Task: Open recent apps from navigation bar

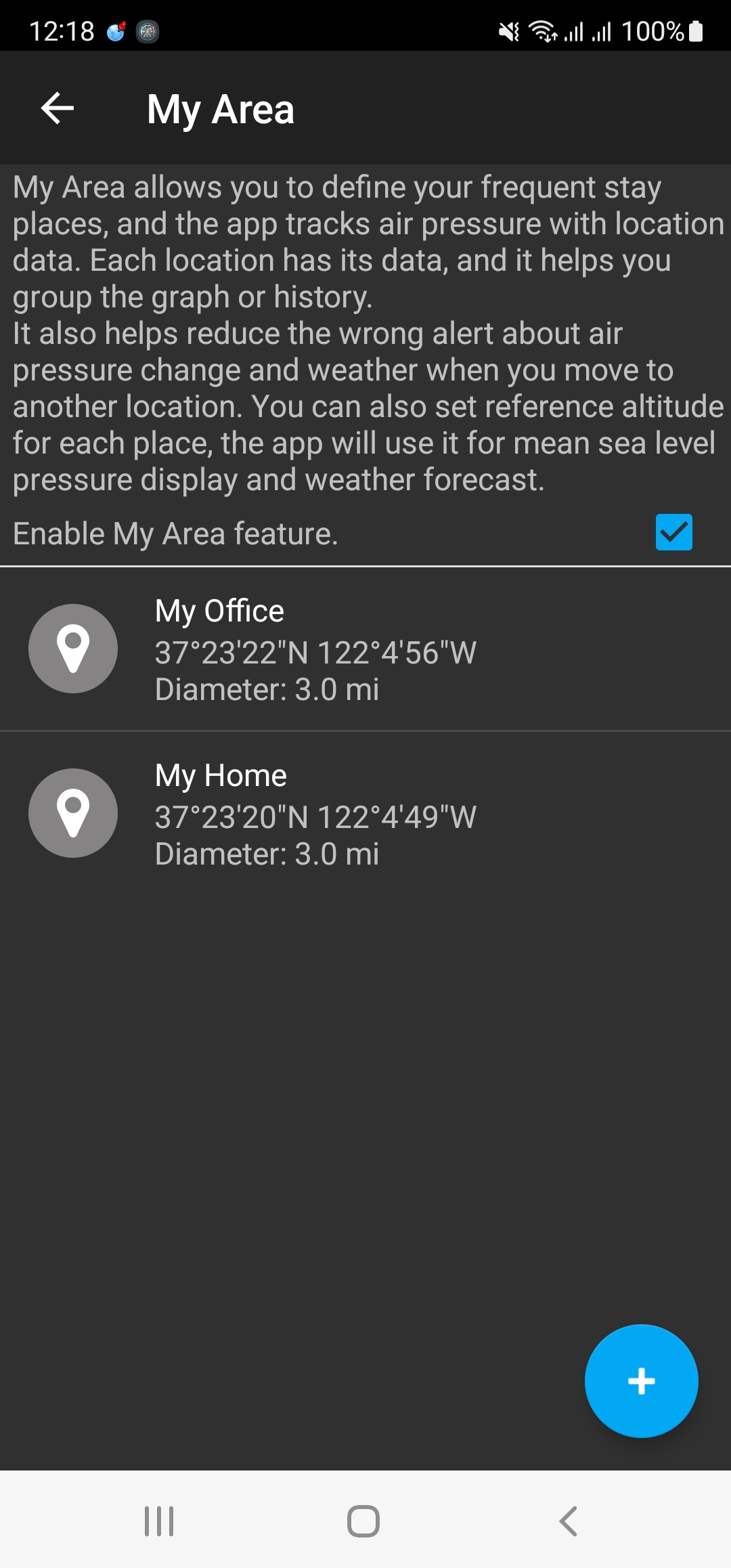Action: click(159, 1521)
